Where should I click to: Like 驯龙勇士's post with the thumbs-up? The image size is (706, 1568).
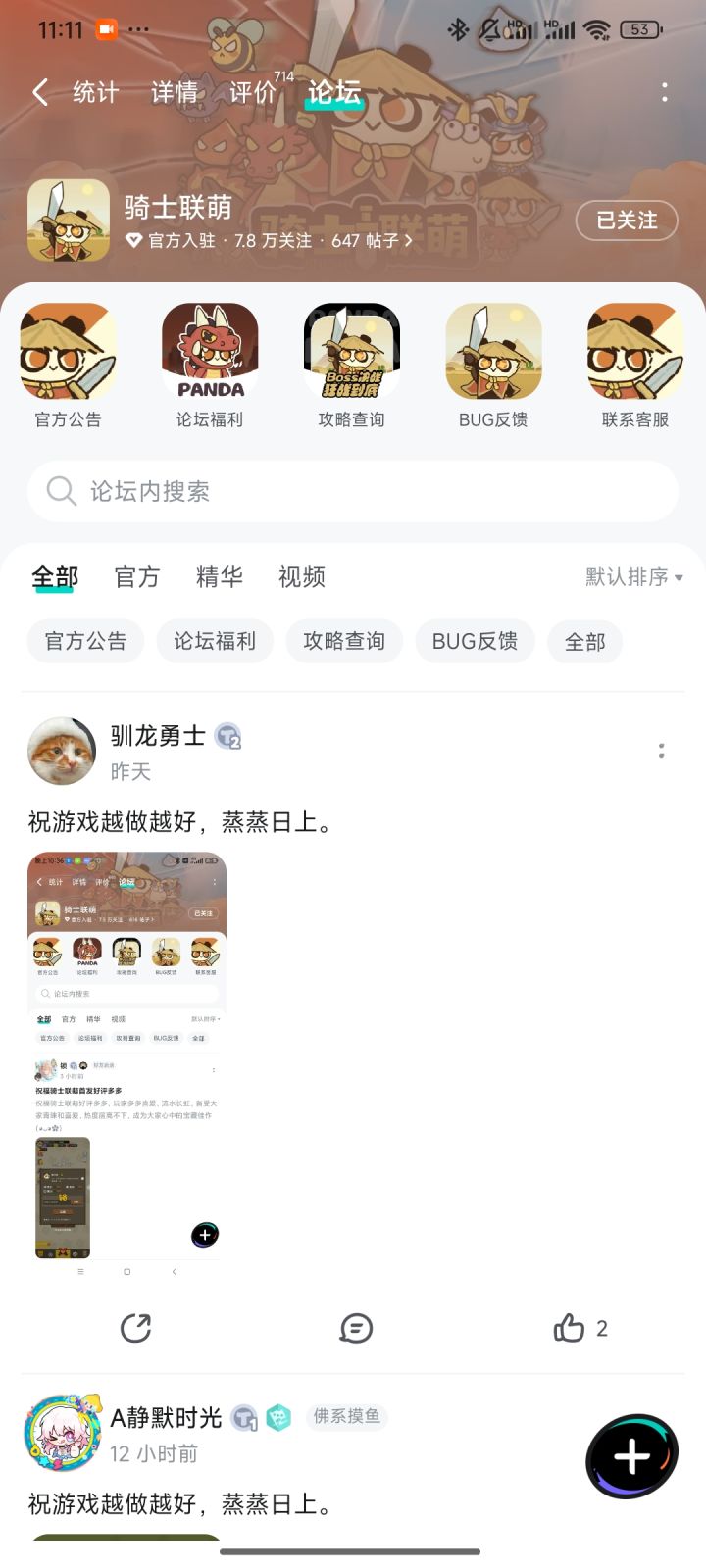571,1328
